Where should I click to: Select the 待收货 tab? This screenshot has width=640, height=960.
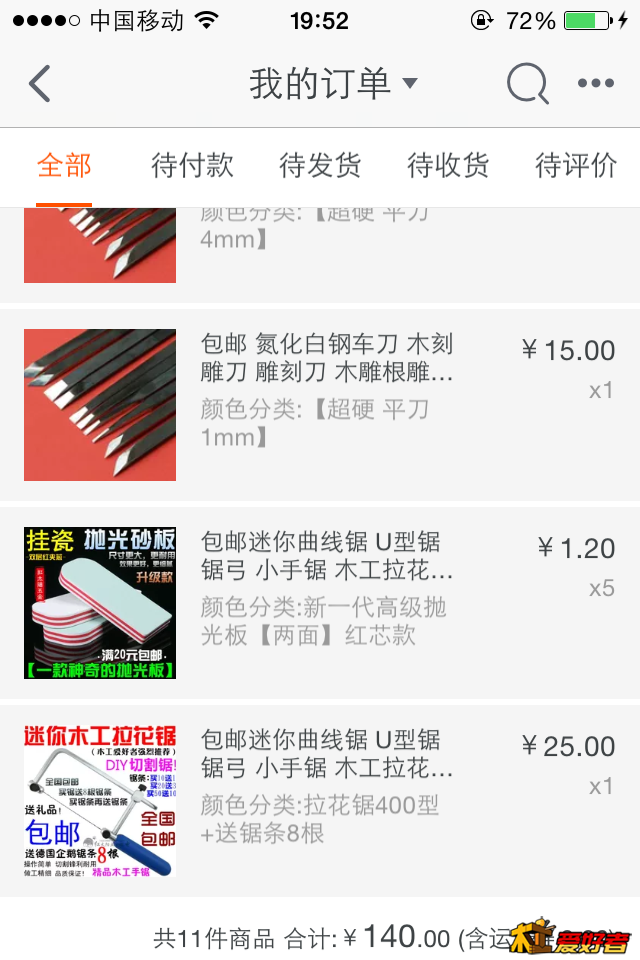(448, 166)
